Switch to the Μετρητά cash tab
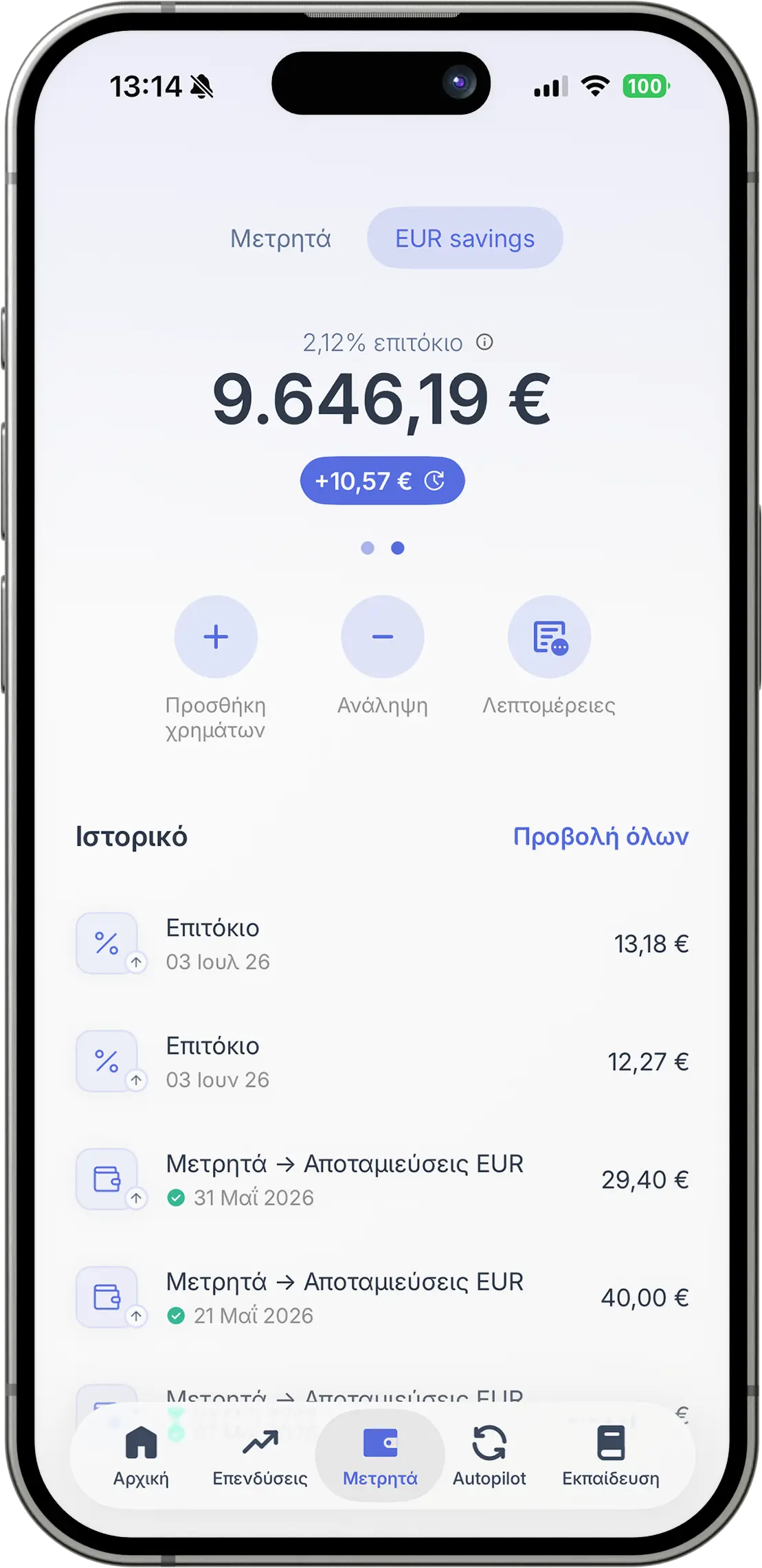Screen dimensions: 762x1568 click(x=280, y=238)
